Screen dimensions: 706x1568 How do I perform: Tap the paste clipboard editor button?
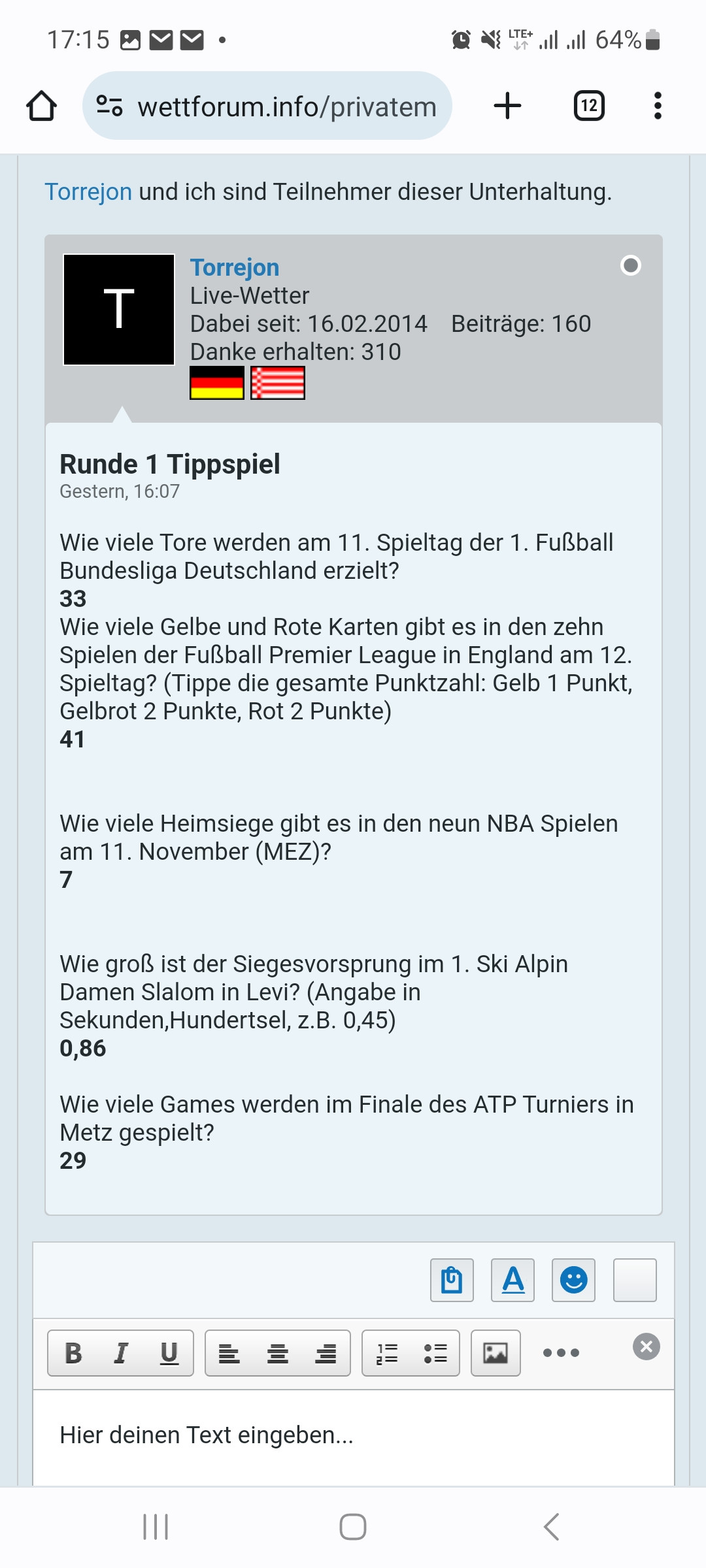pos(452,1280)
